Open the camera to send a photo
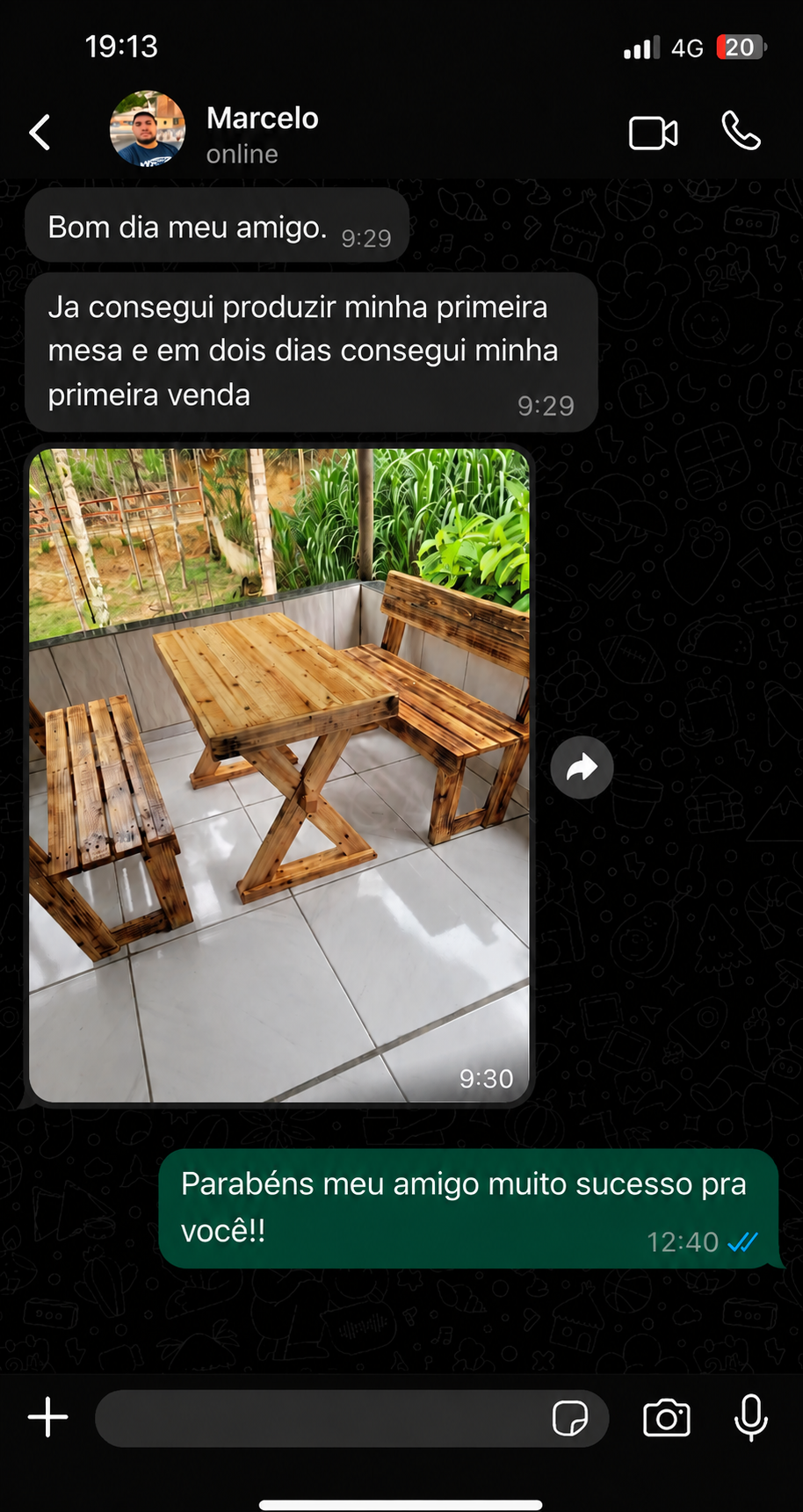This screenshot has width=803, height=1512. pos(667,1417)
